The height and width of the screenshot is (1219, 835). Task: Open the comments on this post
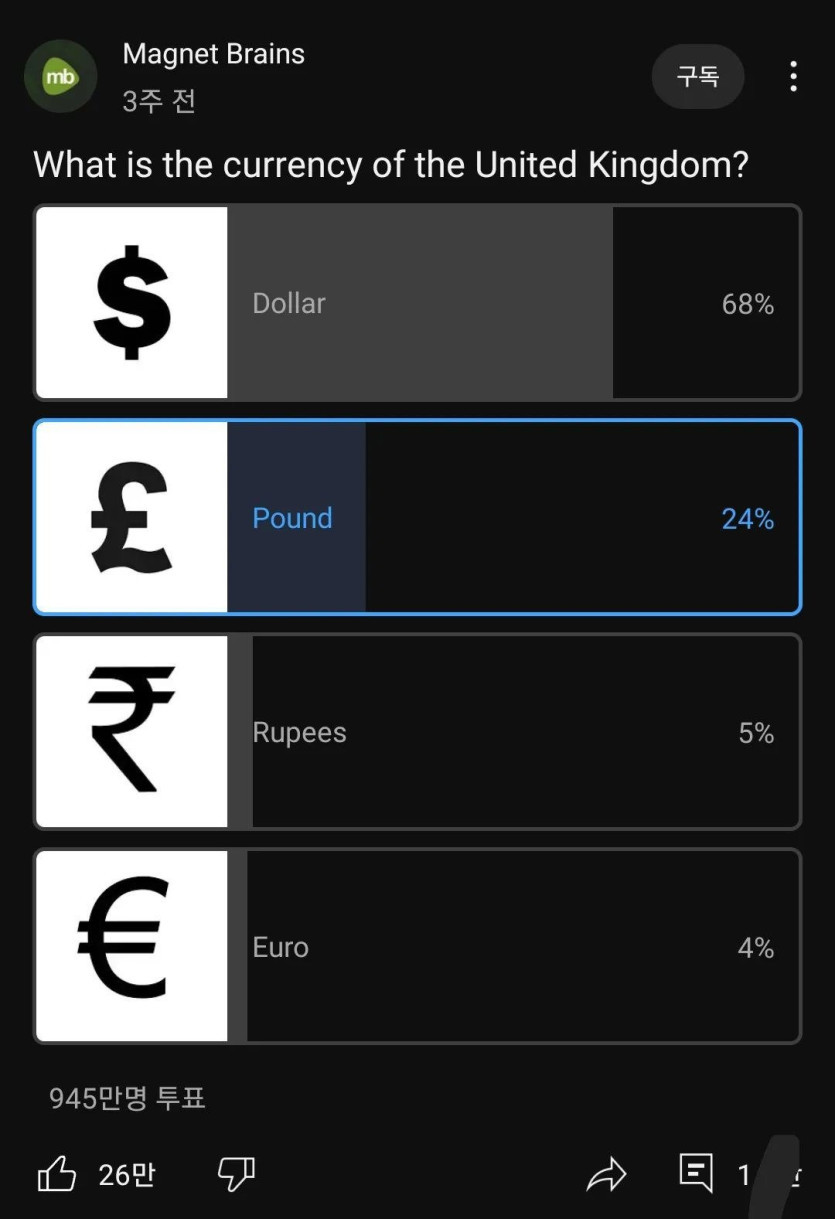click(697, 1172)
